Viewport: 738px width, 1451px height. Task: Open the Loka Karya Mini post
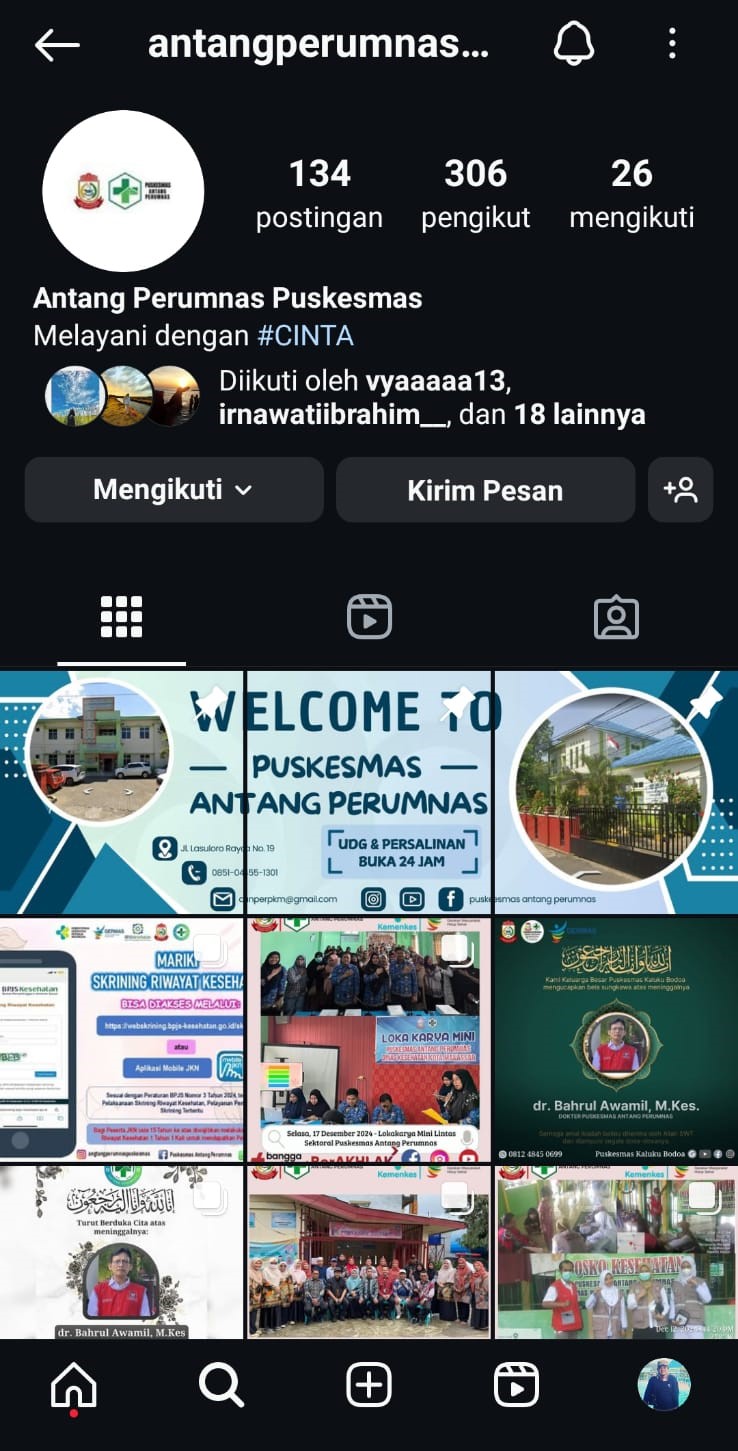click(x=369, y=1039)
